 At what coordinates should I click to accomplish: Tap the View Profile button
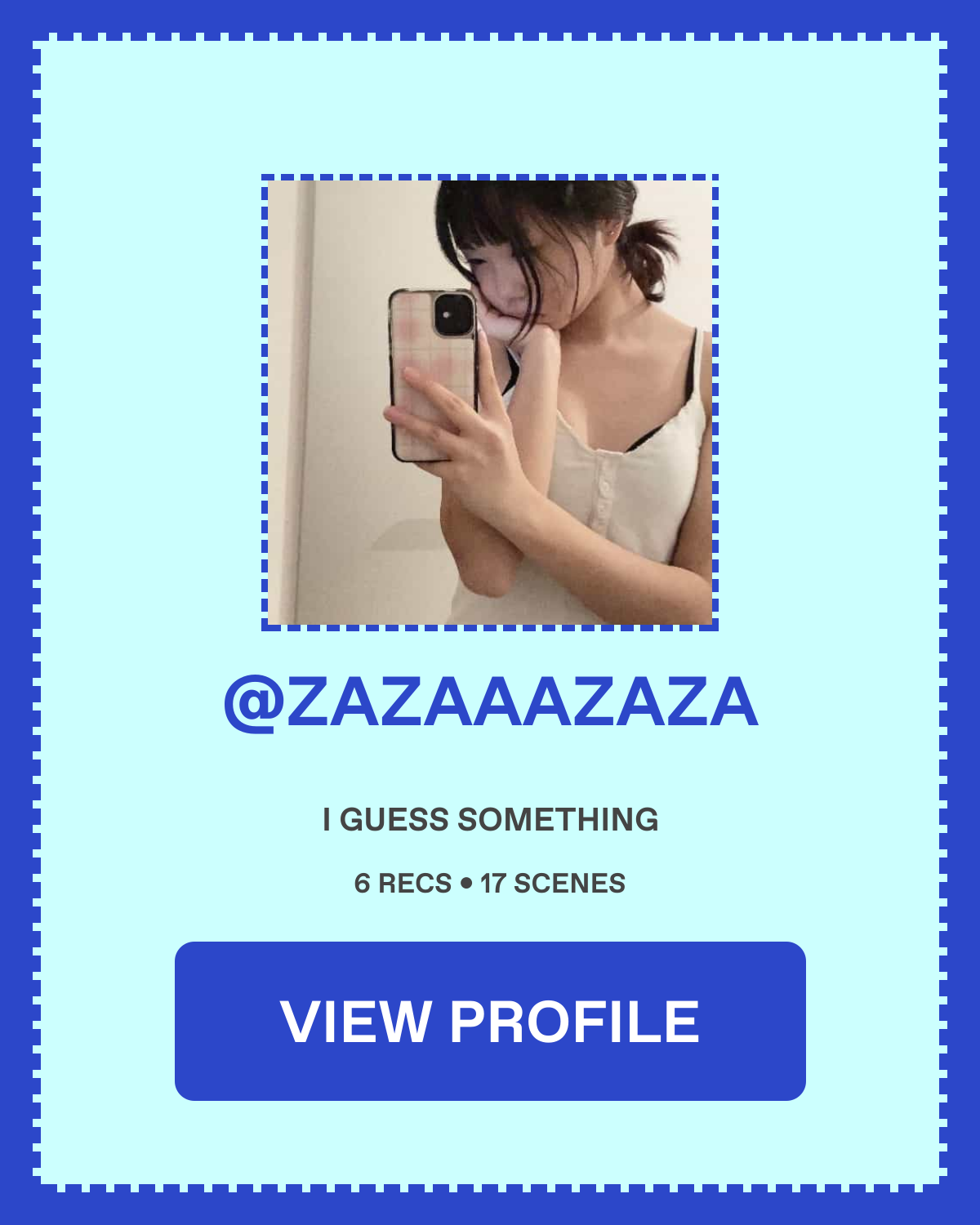pyautogui.click(x=490, y=1021)
